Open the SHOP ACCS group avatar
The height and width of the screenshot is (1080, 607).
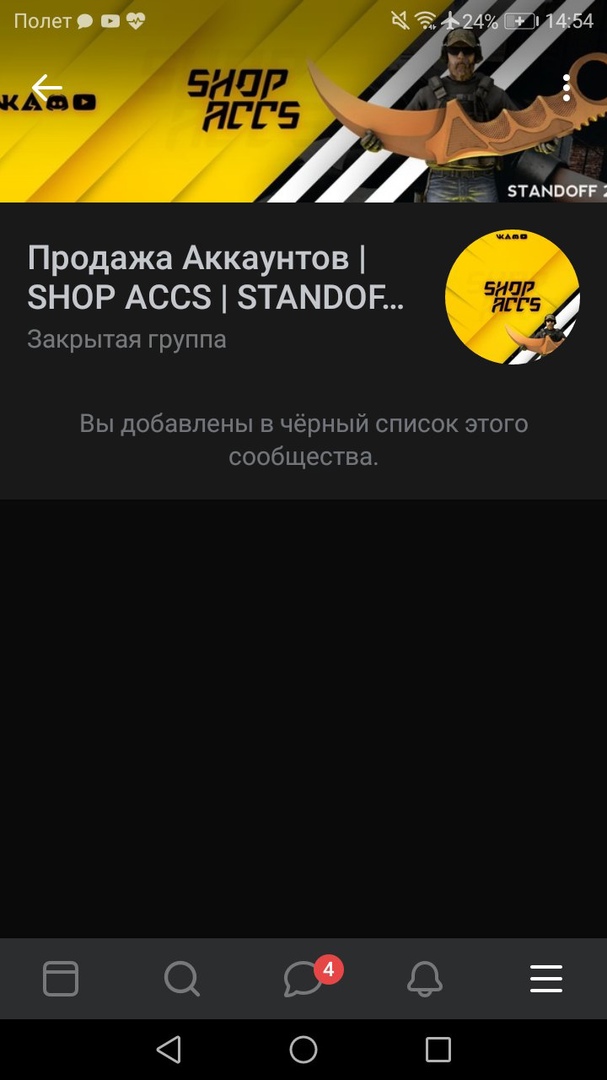pyautogui.click(x=512, y=297)
